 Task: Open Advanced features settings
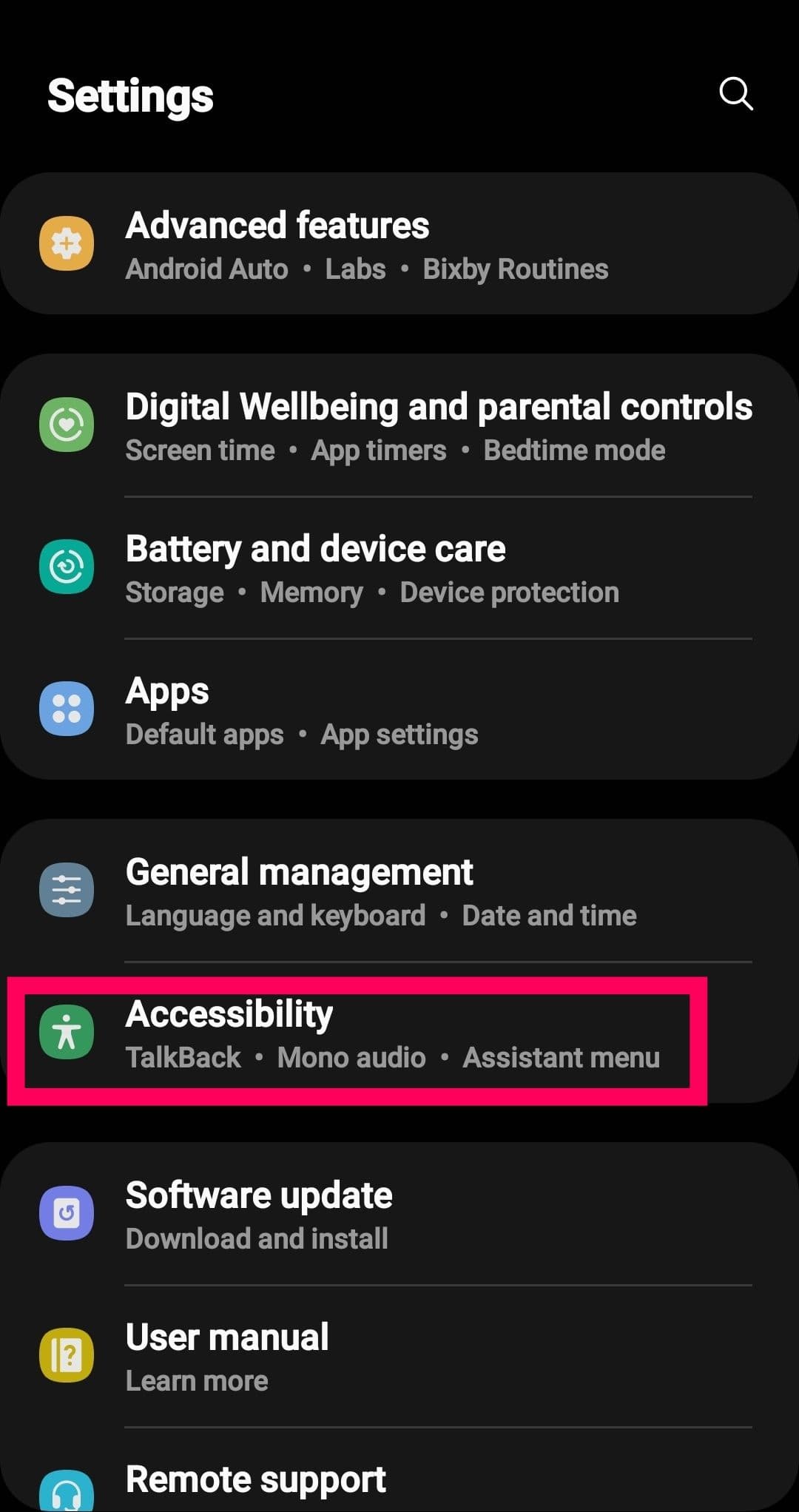(399, 245)
